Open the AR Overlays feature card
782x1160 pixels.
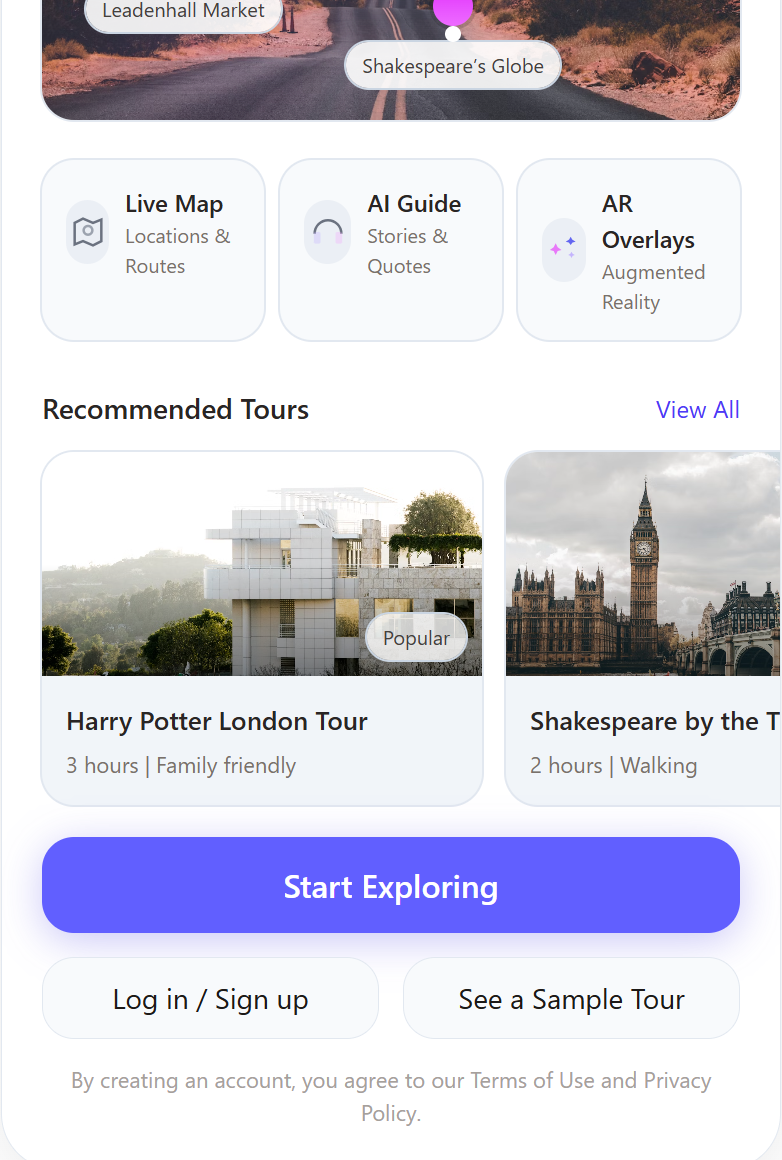coord(628,250)
